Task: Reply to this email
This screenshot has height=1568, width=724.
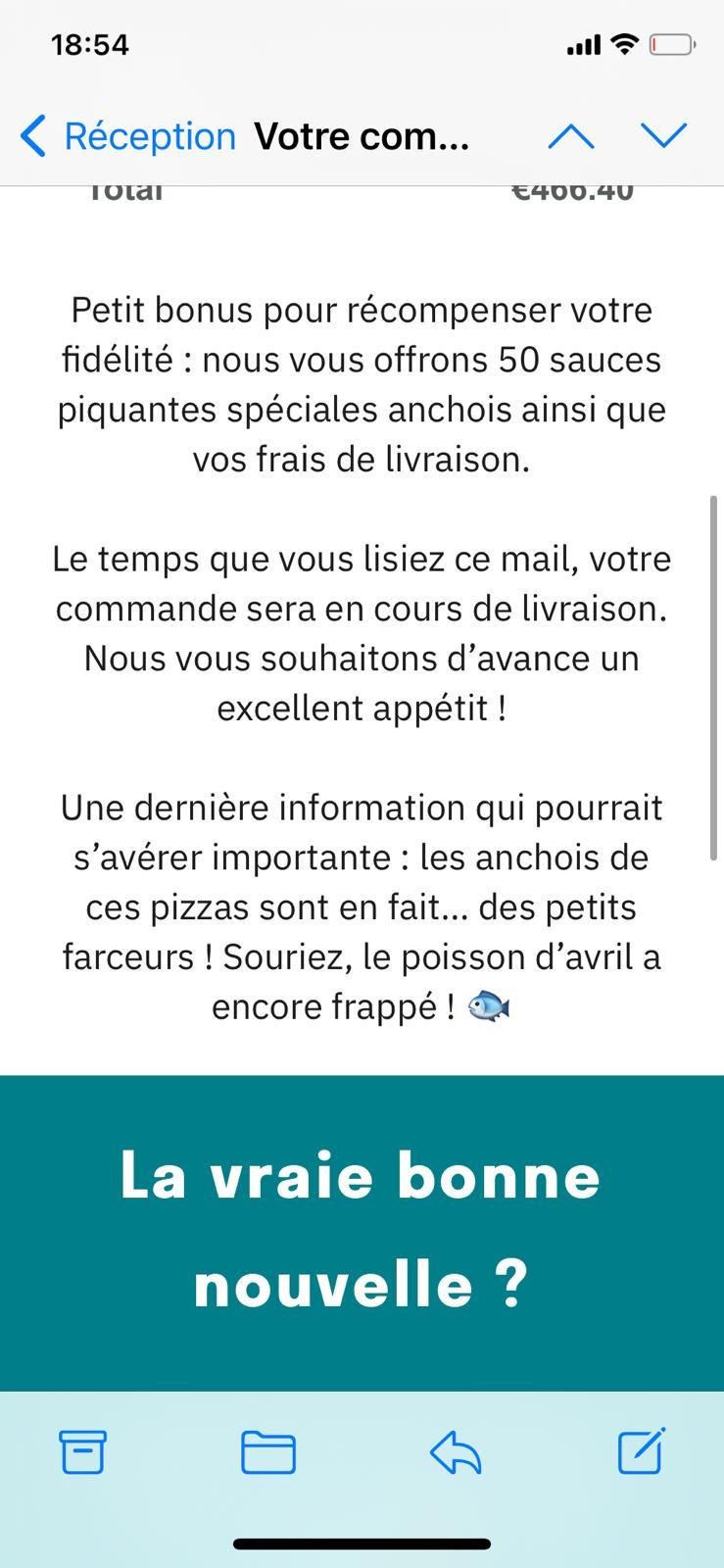Action: [456, 1451]
